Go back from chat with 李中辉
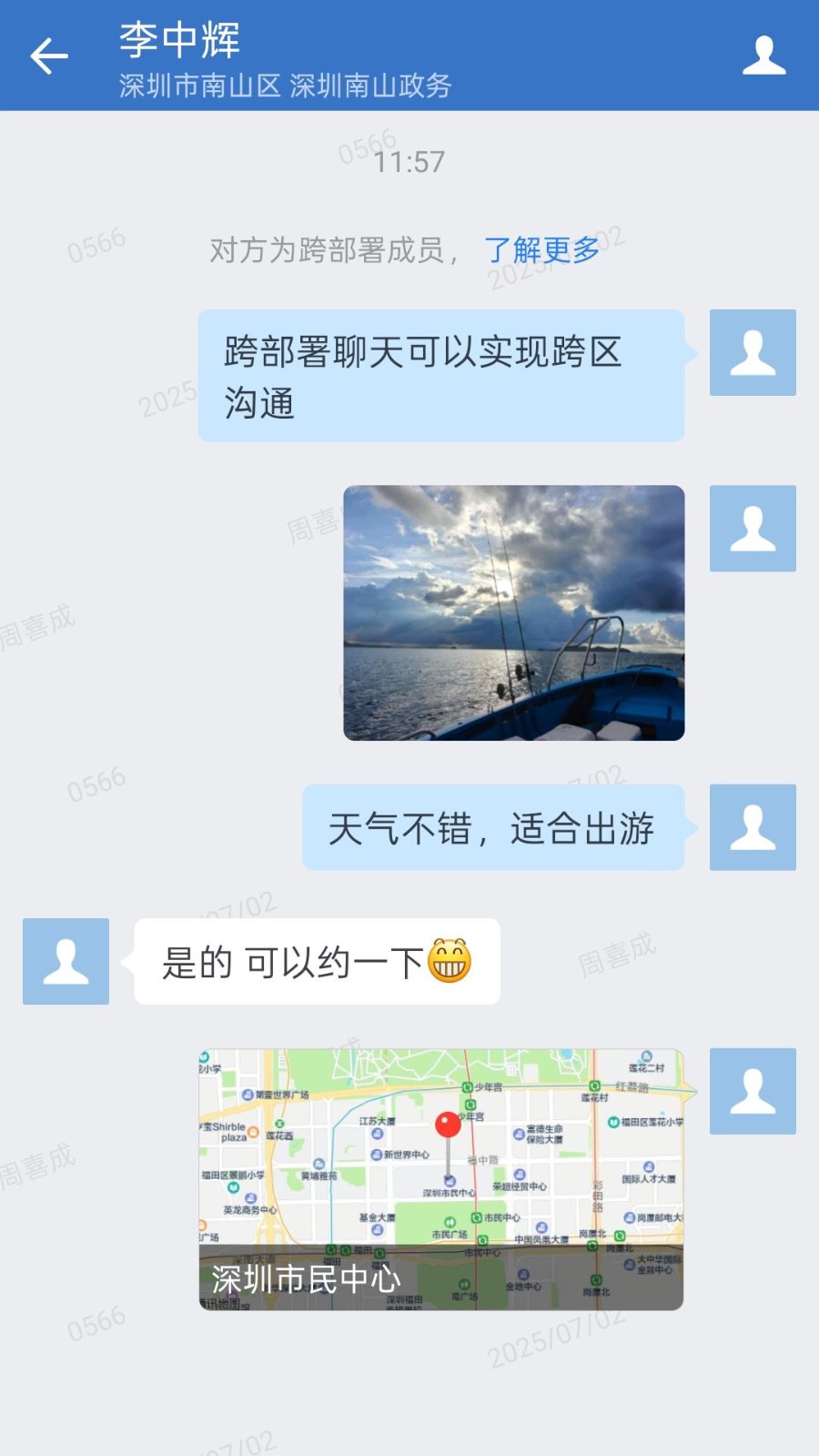 tap(49, 56)
